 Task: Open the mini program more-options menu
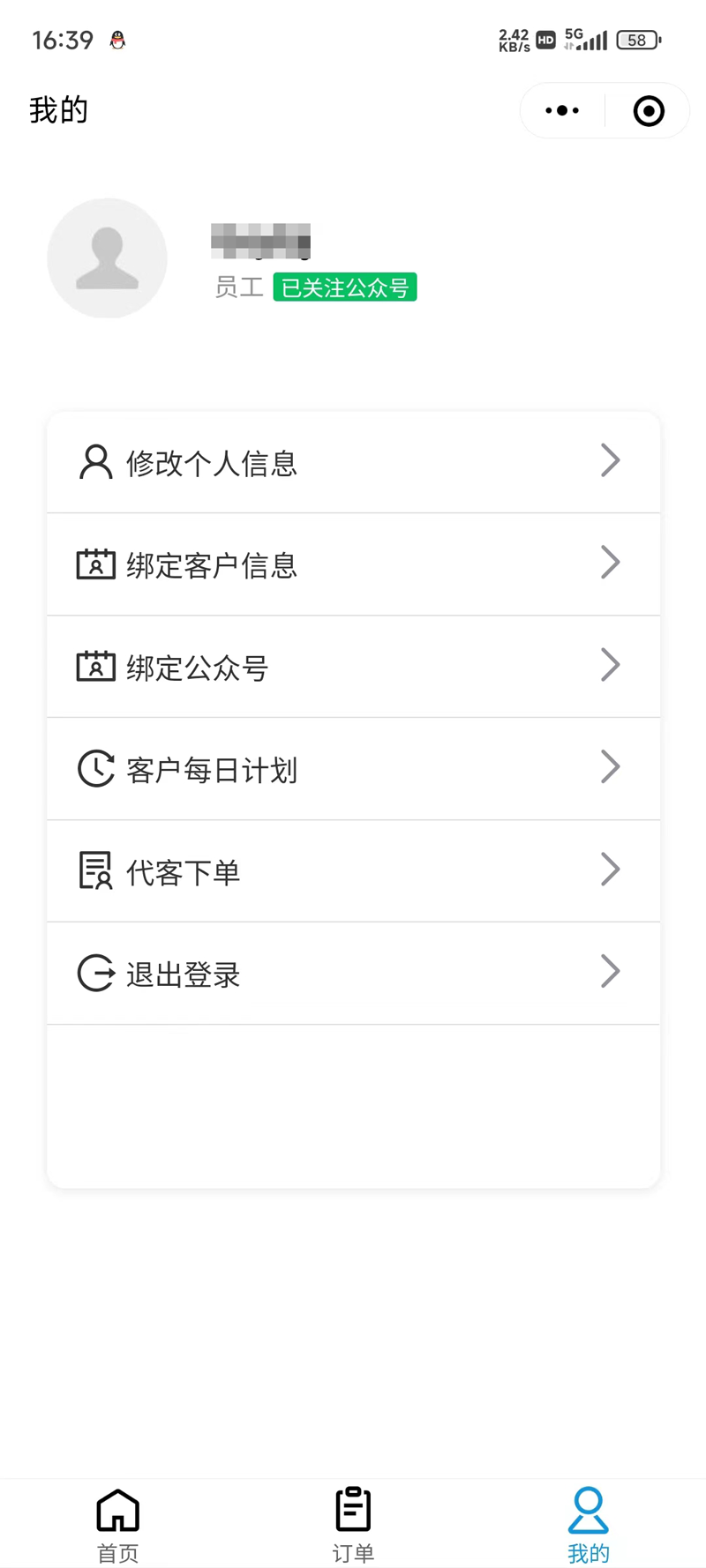(562, 111)
